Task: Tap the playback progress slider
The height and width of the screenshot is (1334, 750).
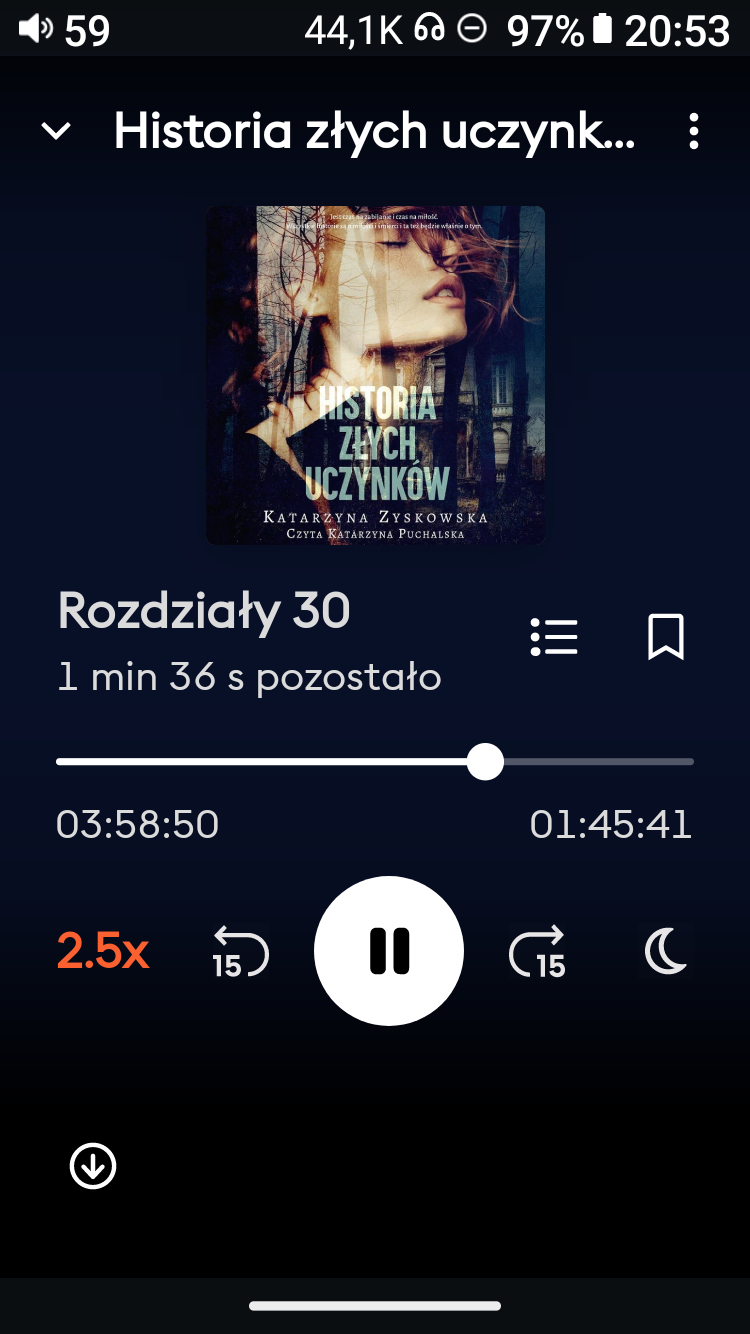Action: [375, 762]
